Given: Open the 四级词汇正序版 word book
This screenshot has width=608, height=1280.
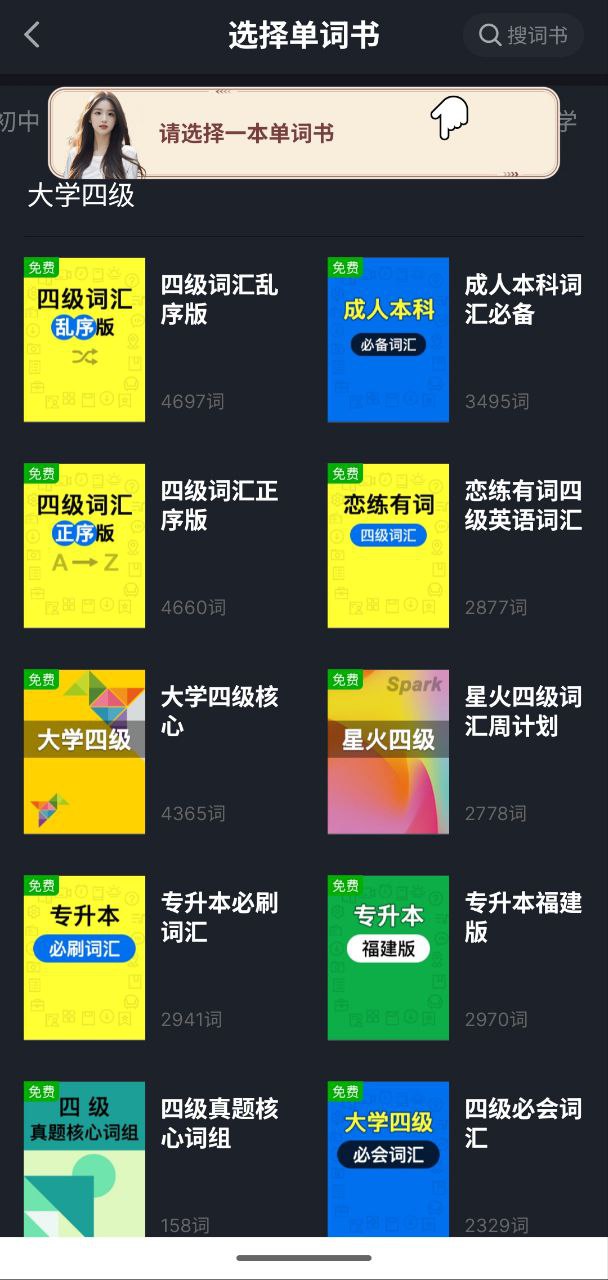Looking at the screenshot, I should [85, 546].
